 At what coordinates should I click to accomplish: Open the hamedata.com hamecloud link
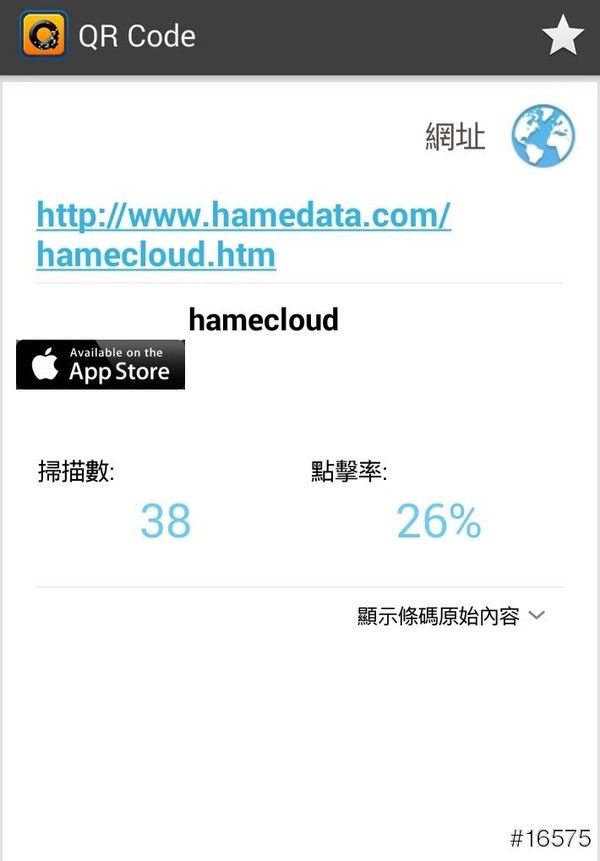pyautogui.click(x=243, y=234)
